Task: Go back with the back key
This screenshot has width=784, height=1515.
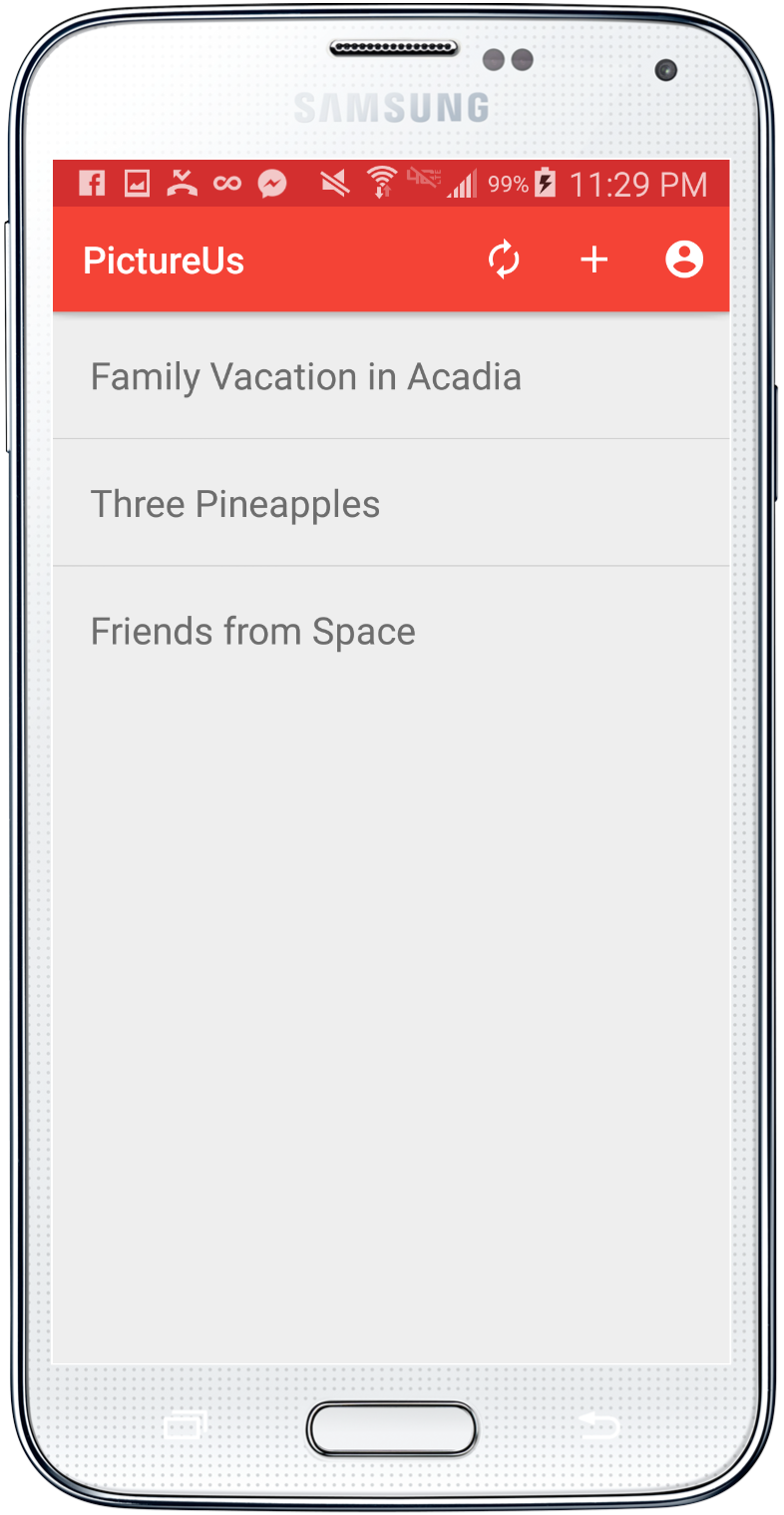Action: 598,1425
